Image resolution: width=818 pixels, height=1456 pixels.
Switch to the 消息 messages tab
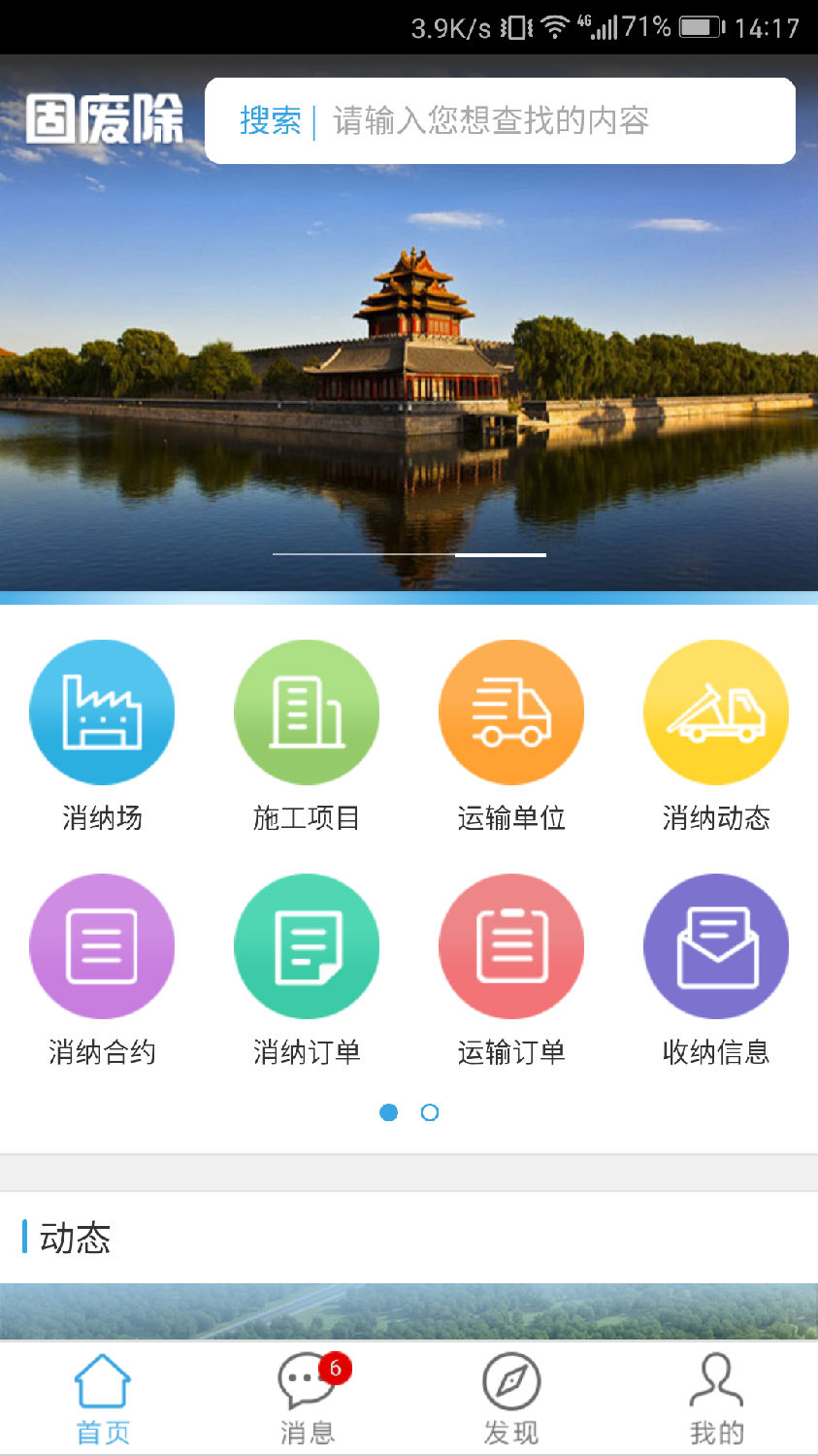click(x=308, y=1398)
